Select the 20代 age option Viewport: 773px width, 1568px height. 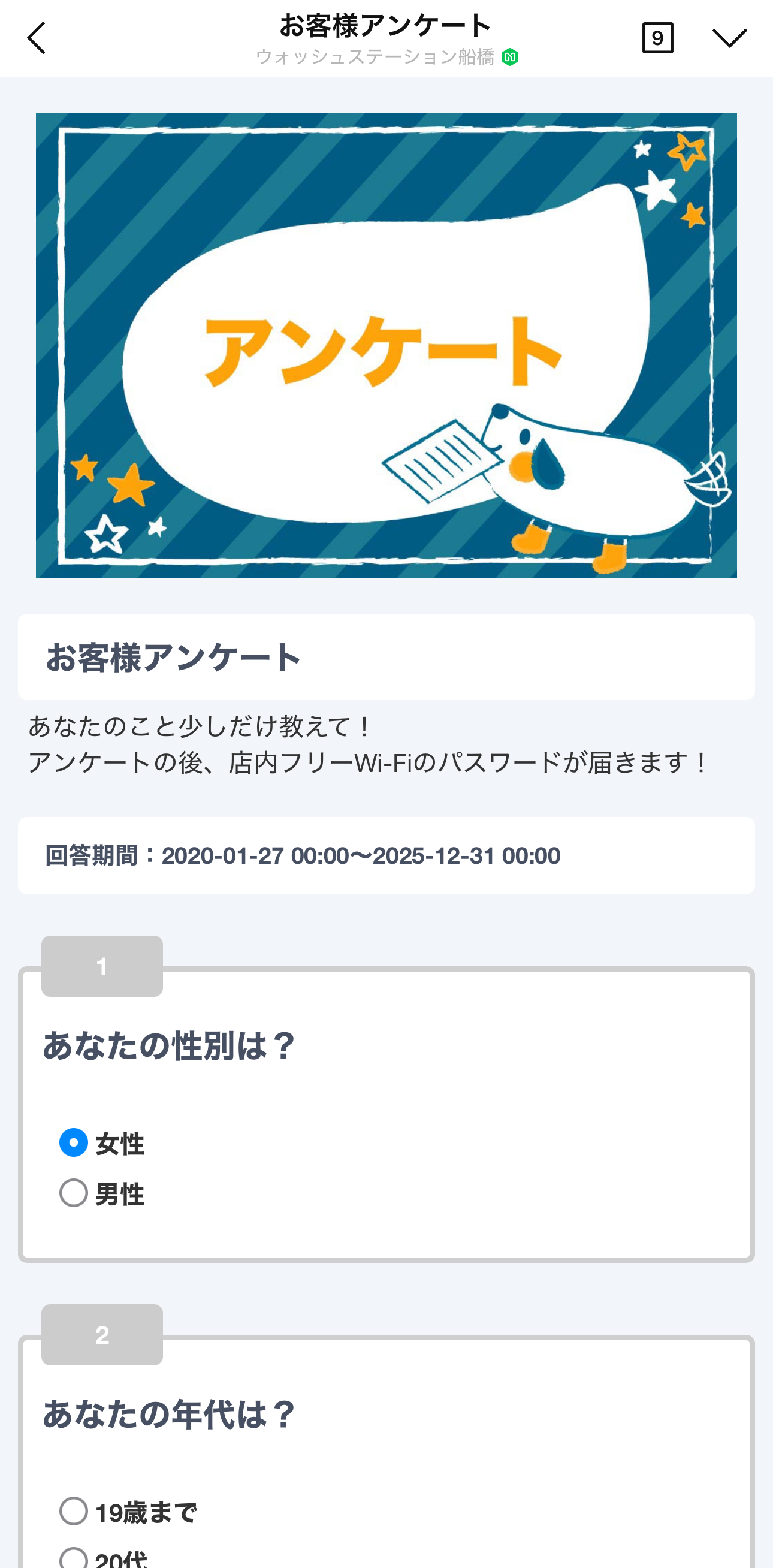74,1558
